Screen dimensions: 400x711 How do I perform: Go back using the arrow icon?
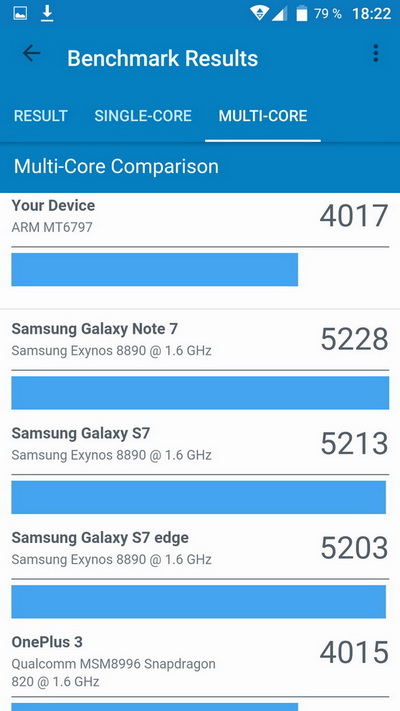point(31,54)
